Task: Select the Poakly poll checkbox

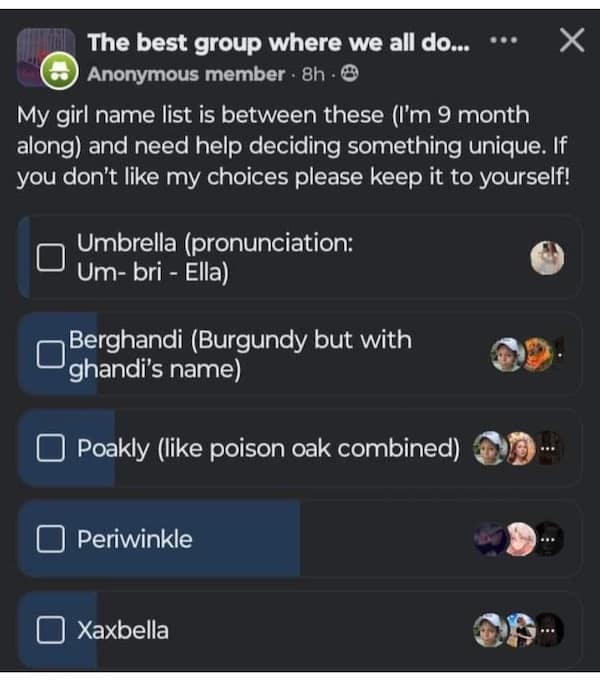Action: point(50,448)
